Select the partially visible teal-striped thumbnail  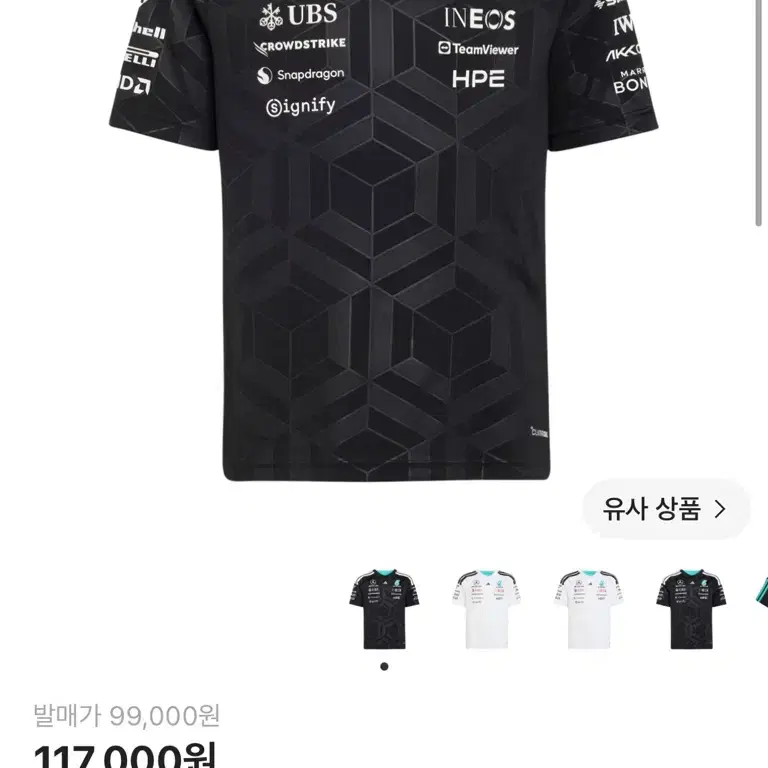[761, 610]
